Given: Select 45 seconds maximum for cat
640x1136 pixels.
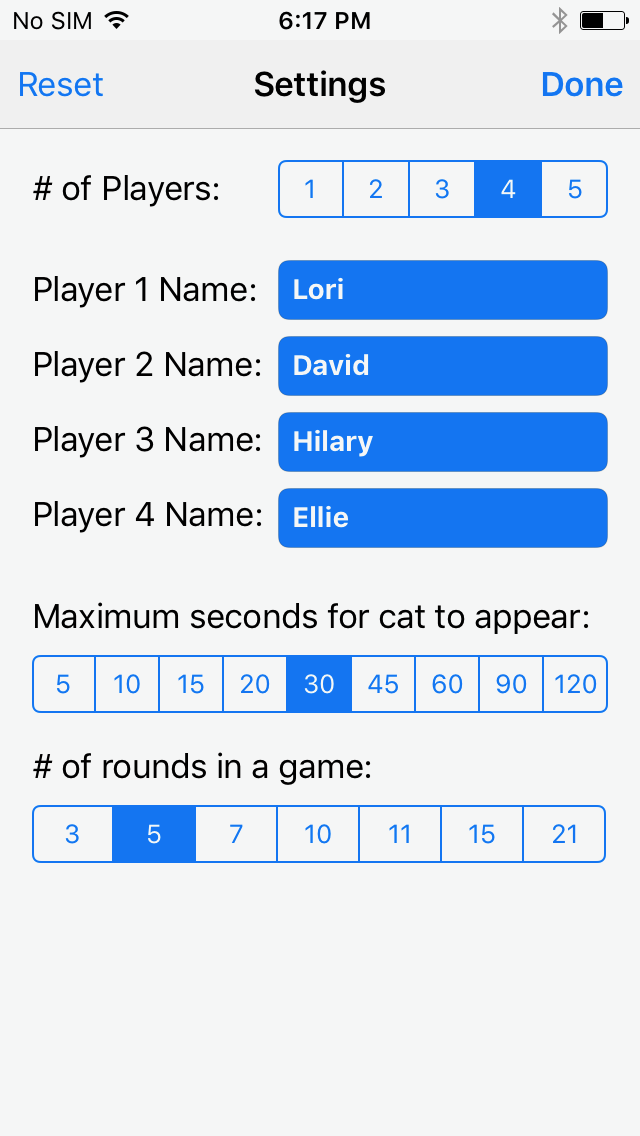Looking at the screenshot, I should (x=383, y=684).
